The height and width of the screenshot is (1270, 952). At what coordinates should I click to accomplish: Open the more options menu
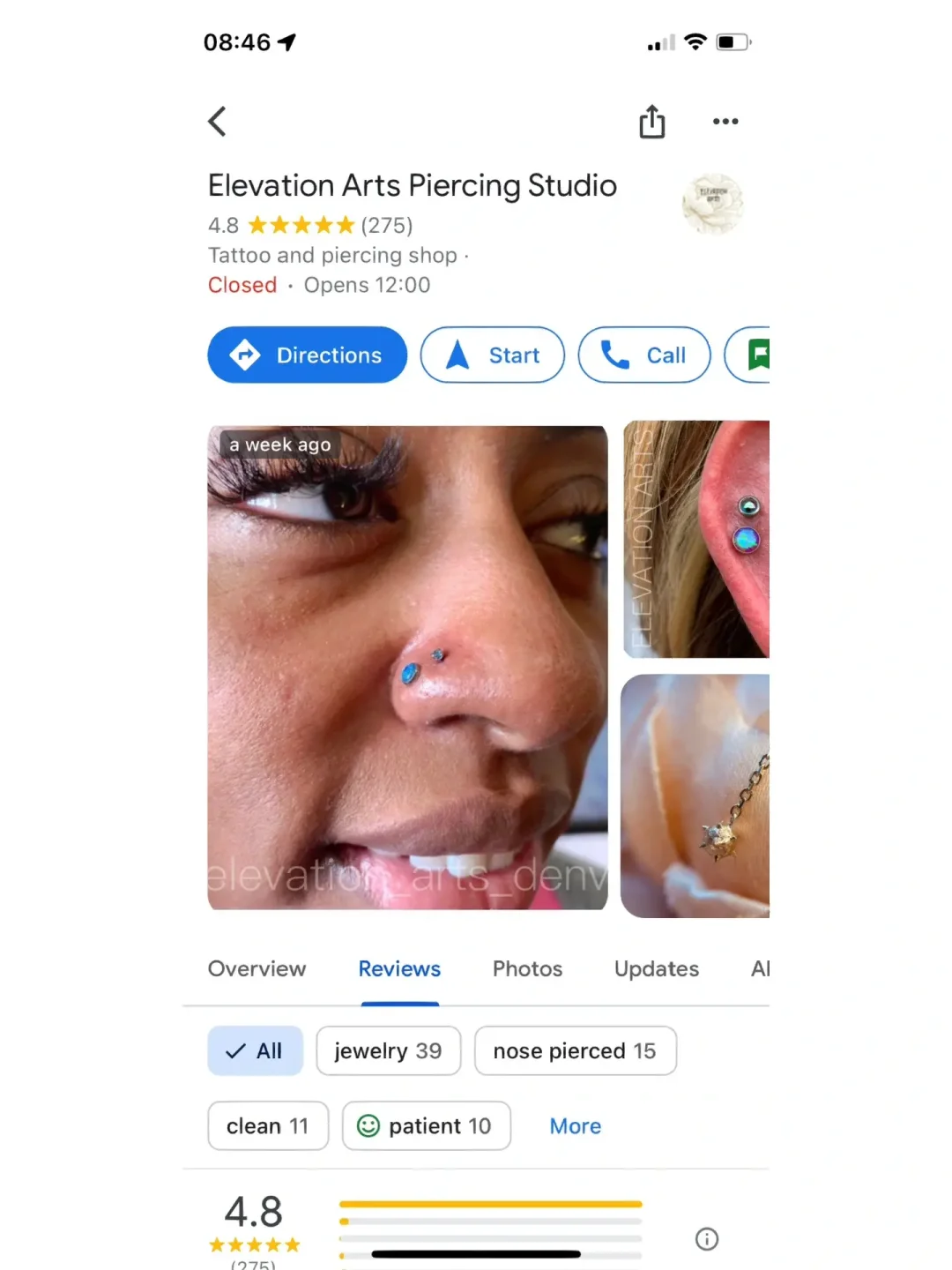pyautogui.click(x=725, y=122)
